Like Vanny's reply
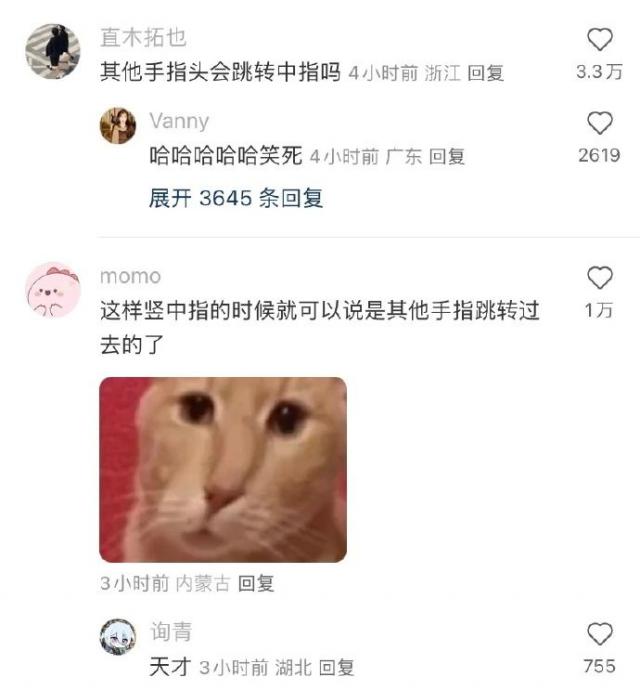 [599, 124]
